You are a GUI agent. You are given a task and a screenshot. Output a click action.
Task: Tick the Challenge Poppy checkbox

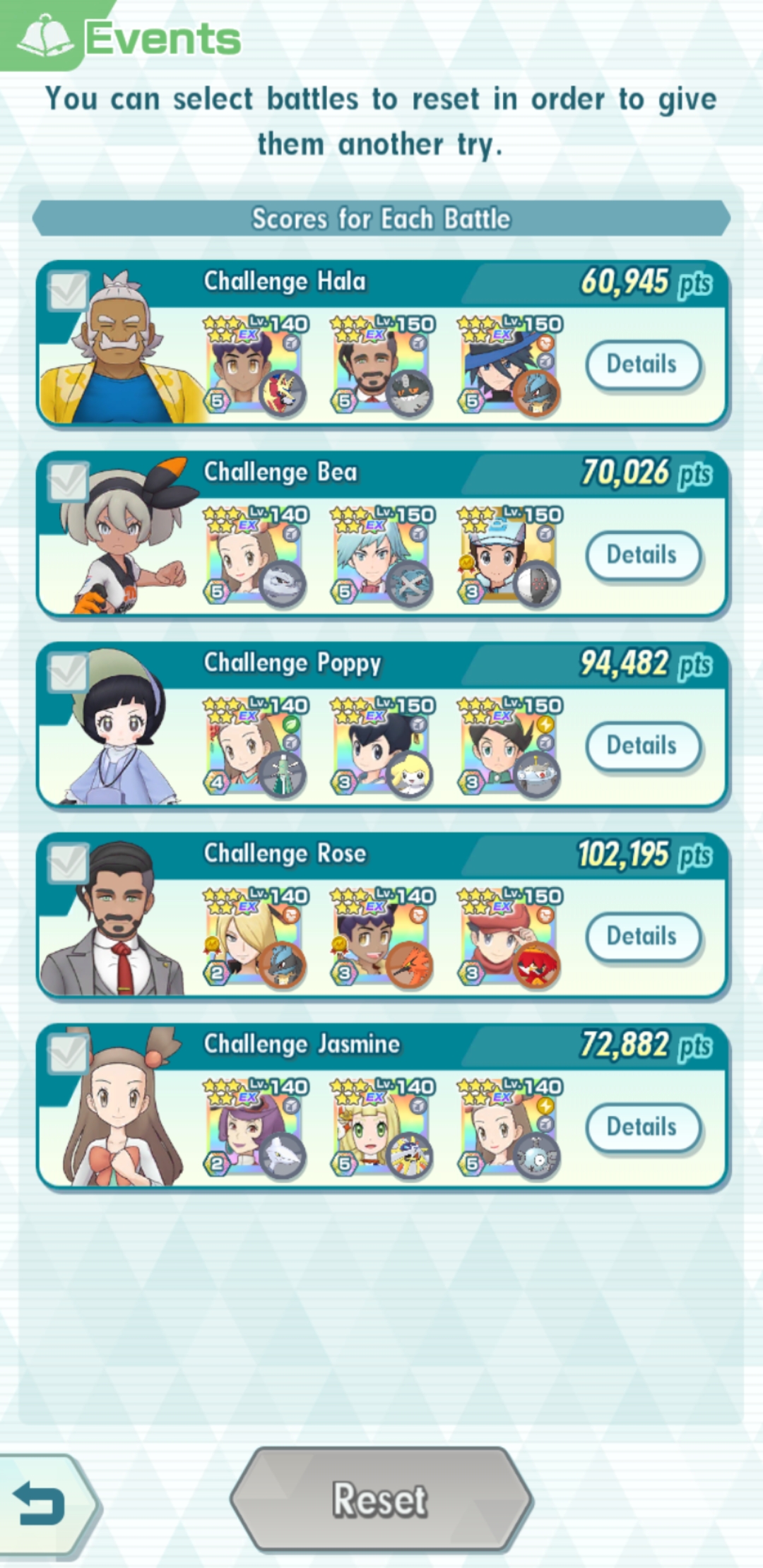[68, 672]
